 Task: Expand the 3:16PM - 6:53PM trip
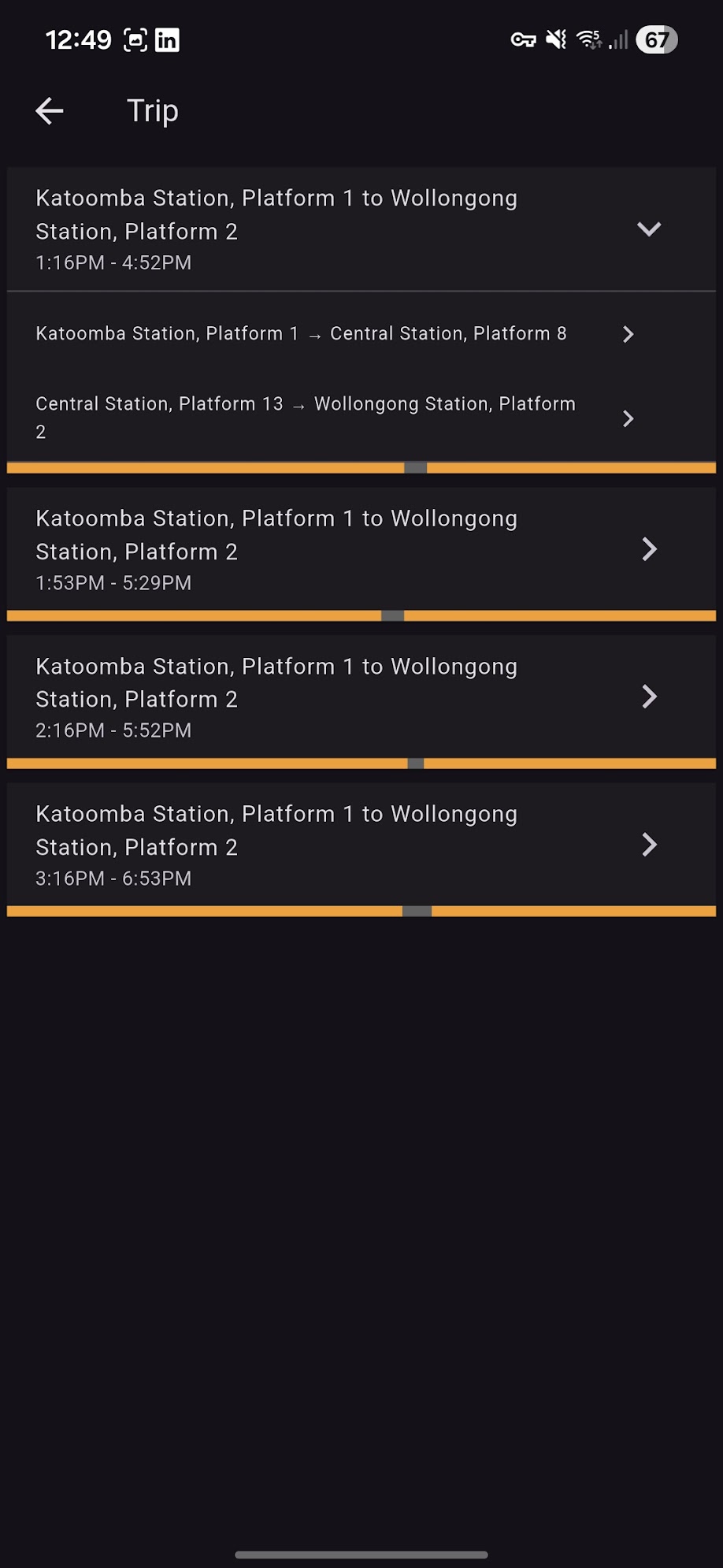[x=648, y=845]
